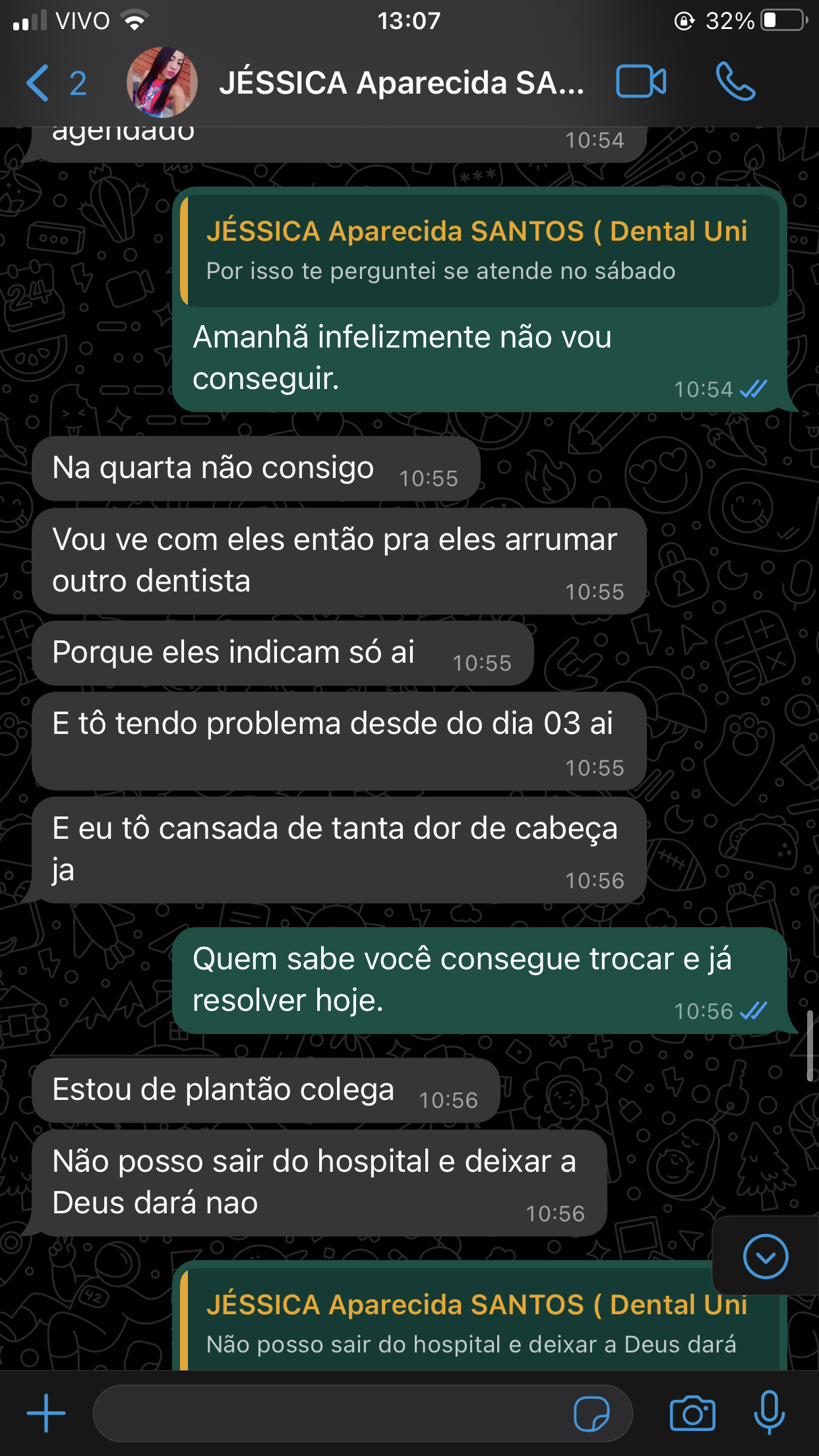Image resolution: width=819 pixels, height=1456 pixels.
Task: Tap the message text field
Action: point(330,1413)
